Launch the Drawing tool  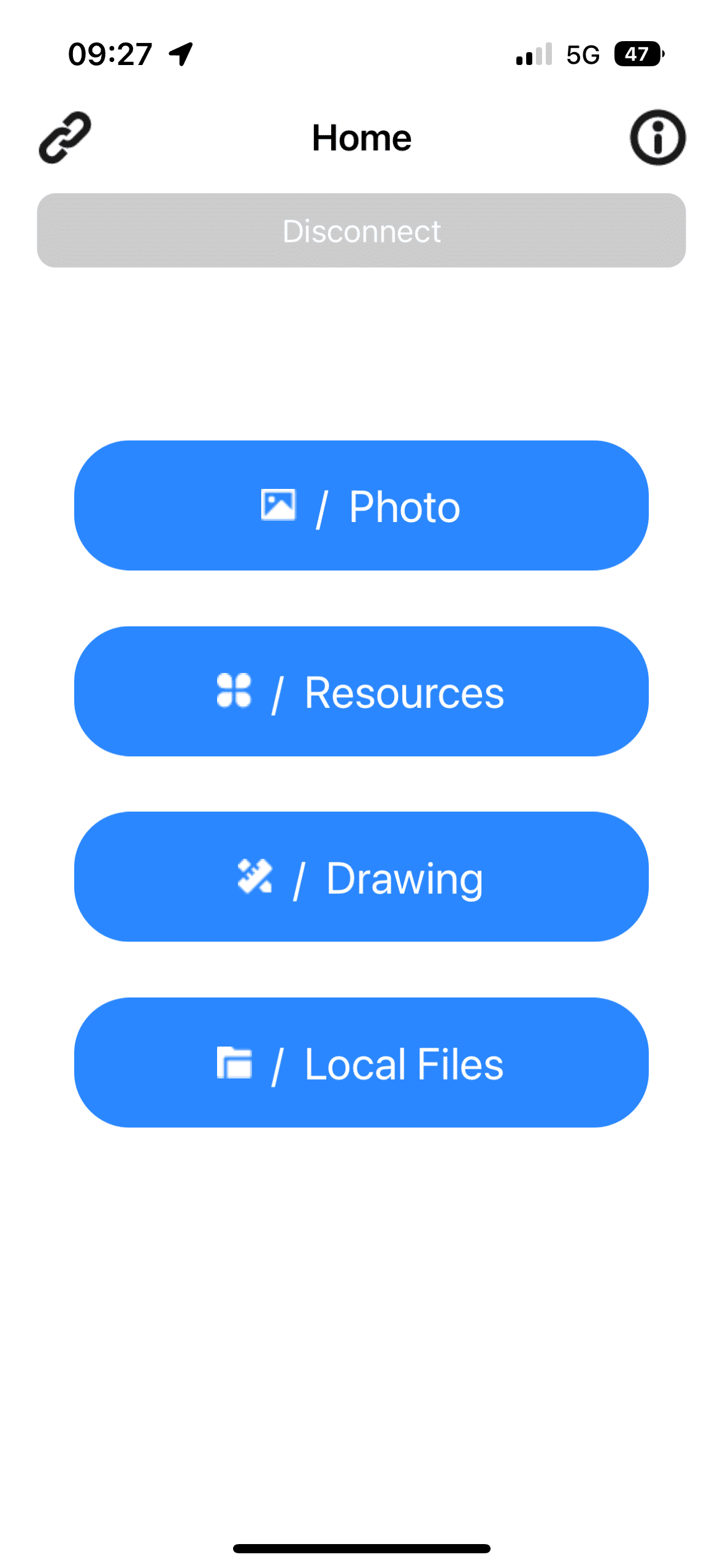361,877
